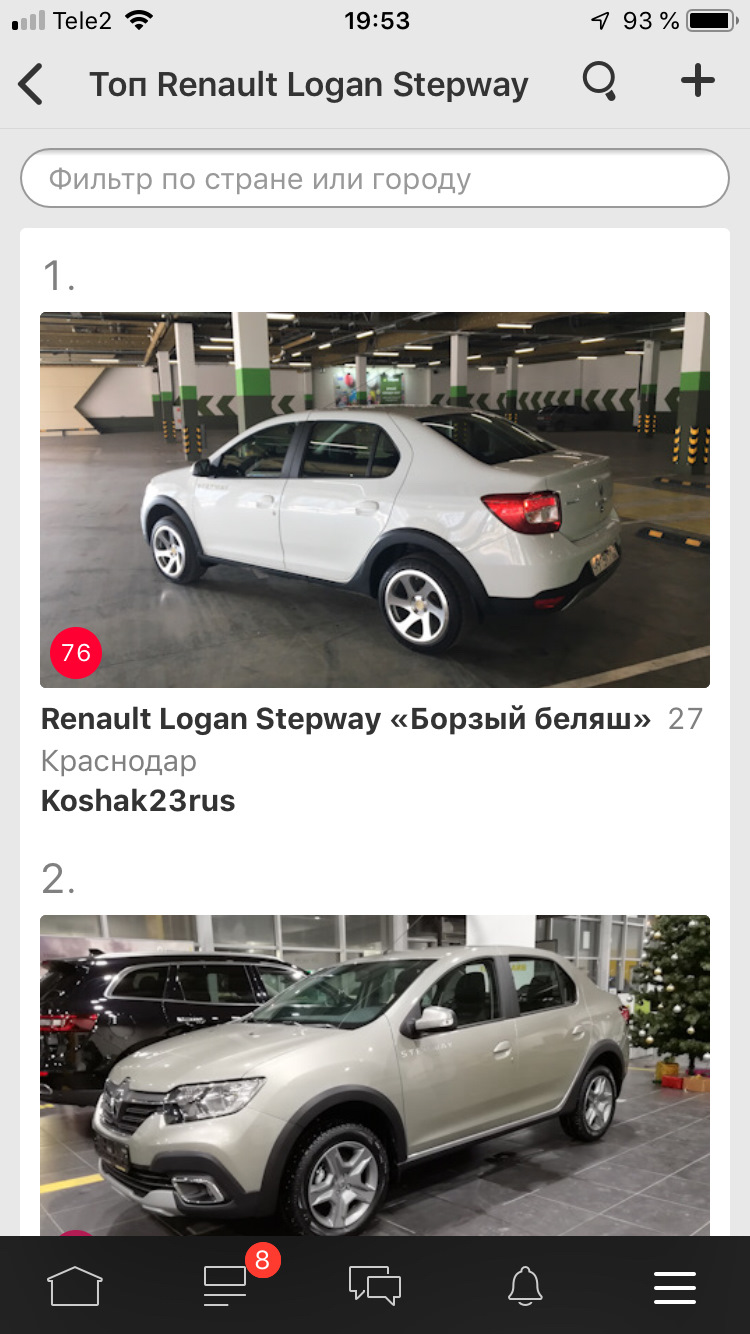Select the screen title Топ Renault Logan Stepway

(308, 84)
